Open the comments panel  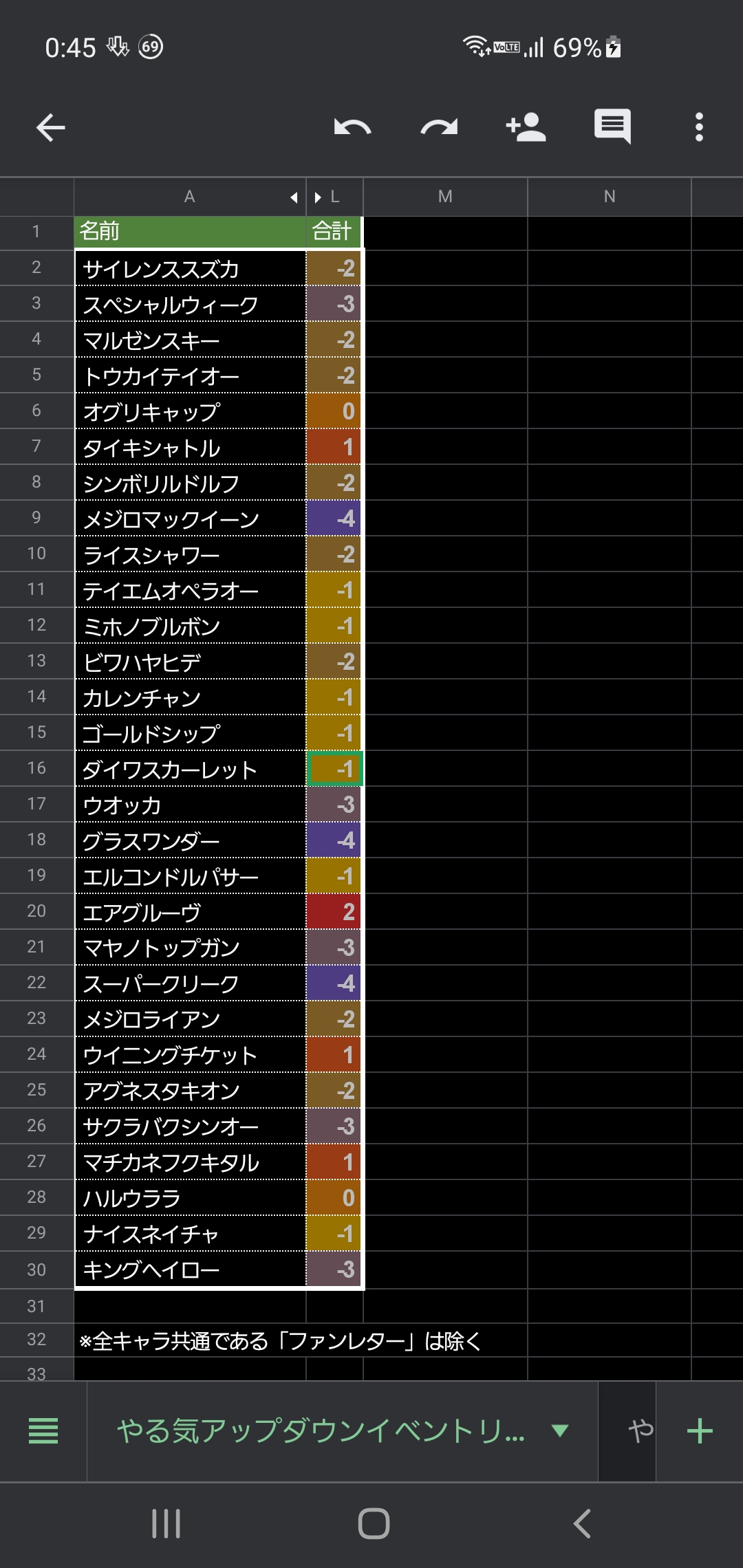tap(612, 127)
